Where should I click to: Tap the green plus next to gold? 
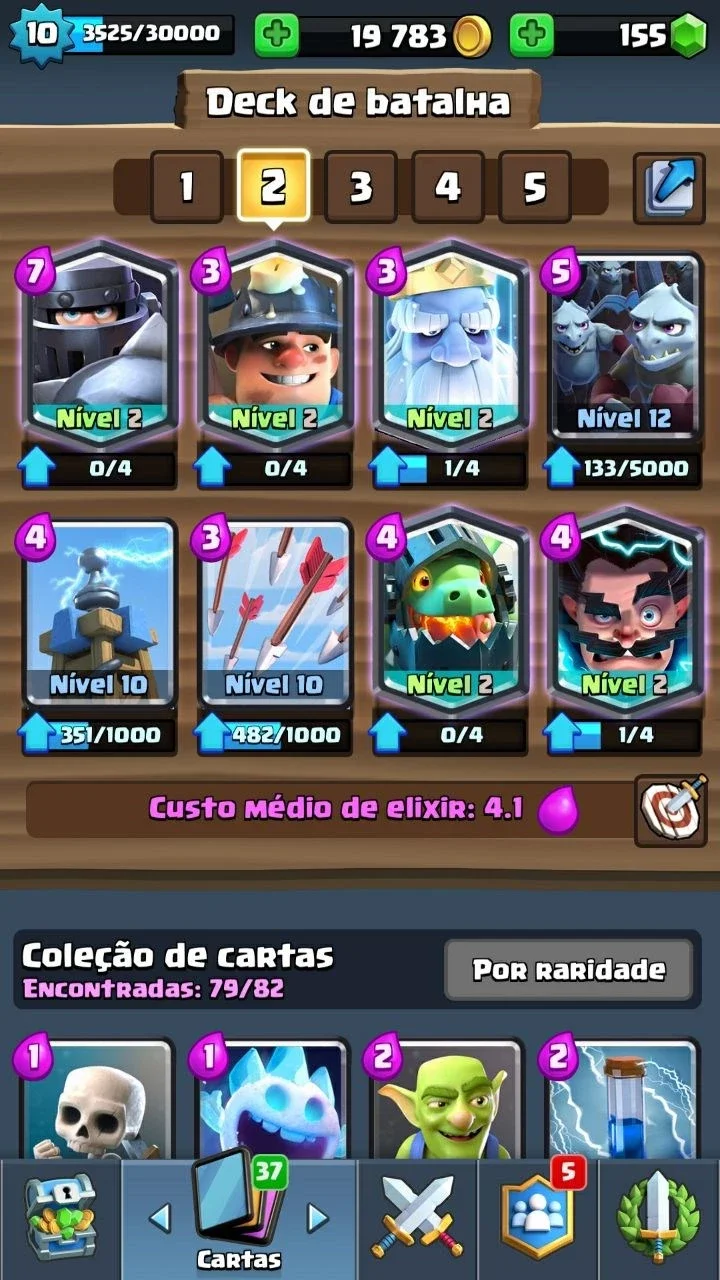(277, 36)
